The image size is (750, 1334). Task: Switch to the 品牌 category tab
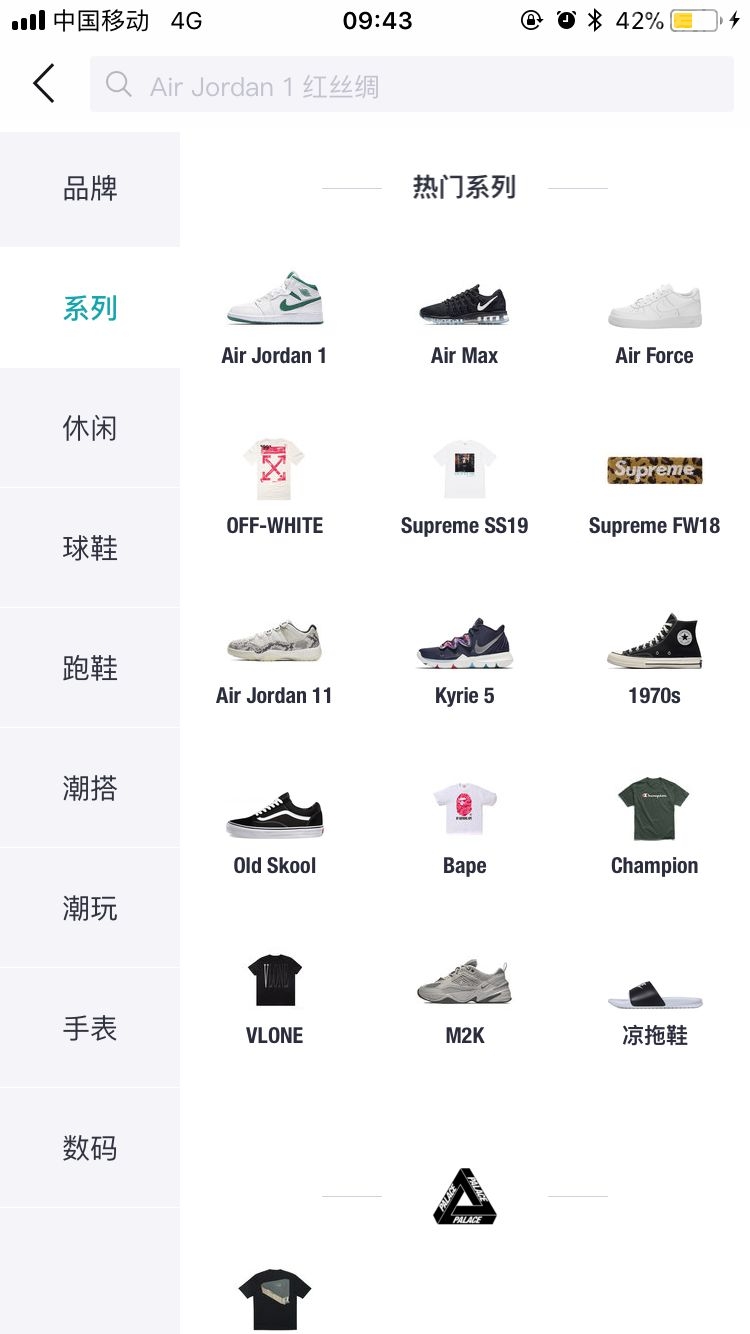tap(90, 189)
